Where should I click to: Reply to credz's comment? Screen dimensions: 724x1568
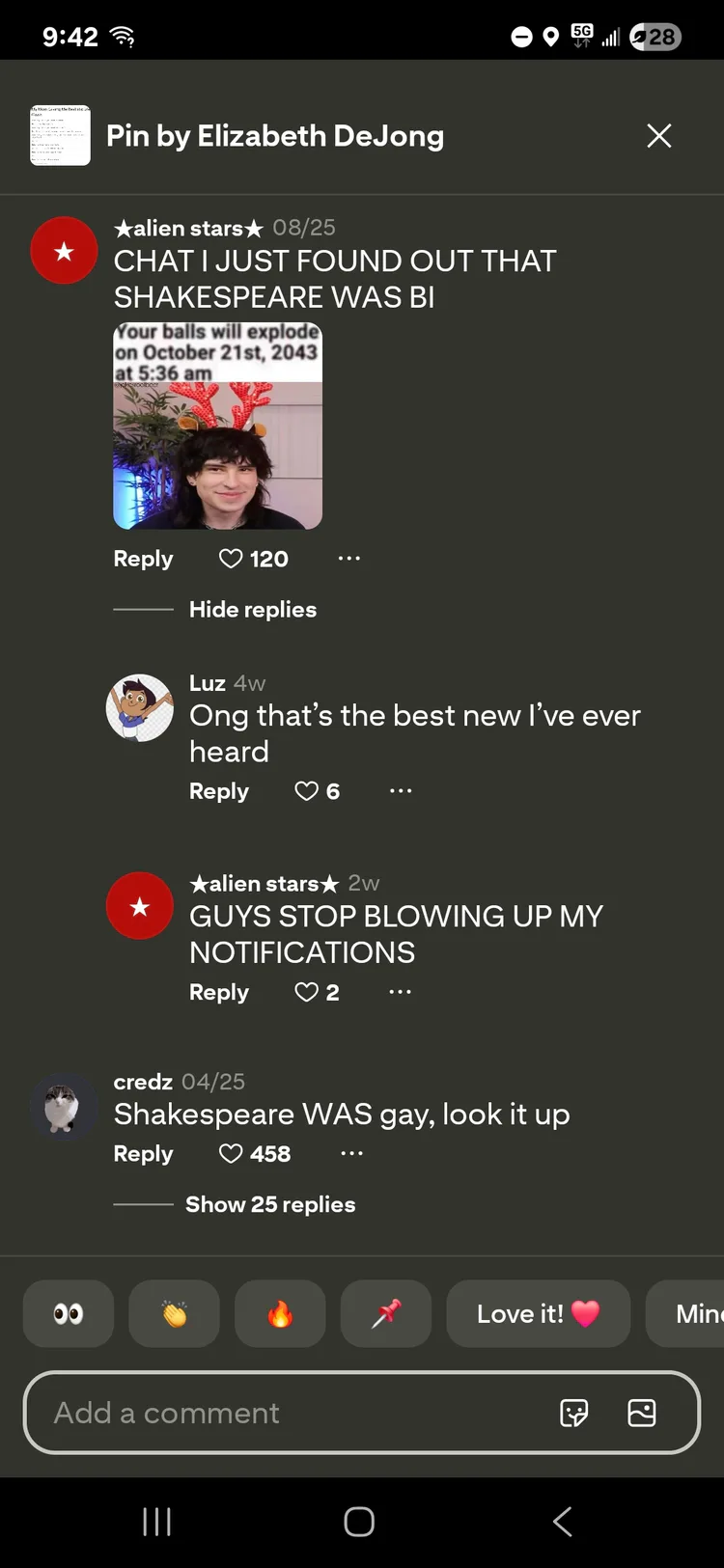click(x=143, y=1154)
